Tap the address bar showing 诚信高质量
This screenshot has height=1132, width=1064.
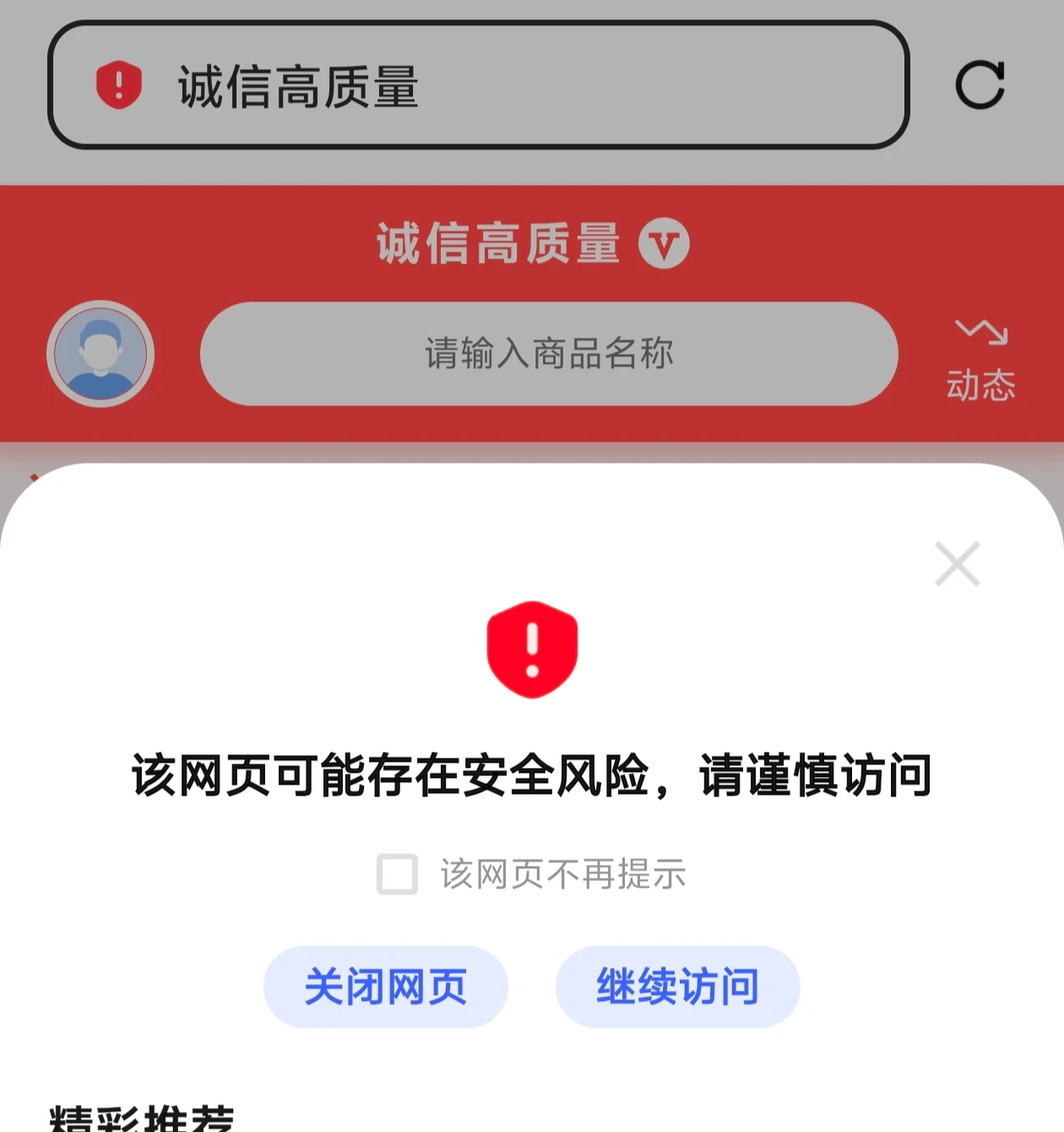[x=507, y=85]
